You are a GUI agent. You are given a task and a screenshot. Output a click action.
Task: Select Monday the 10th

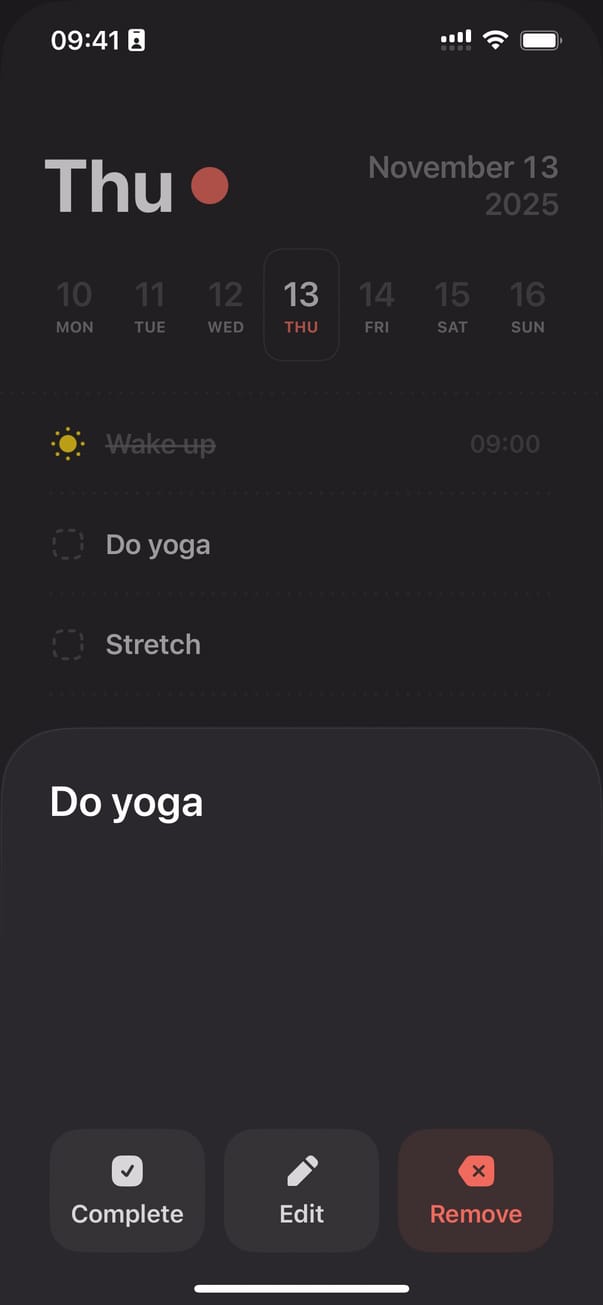pyautogui.click(x=74, y=305)
